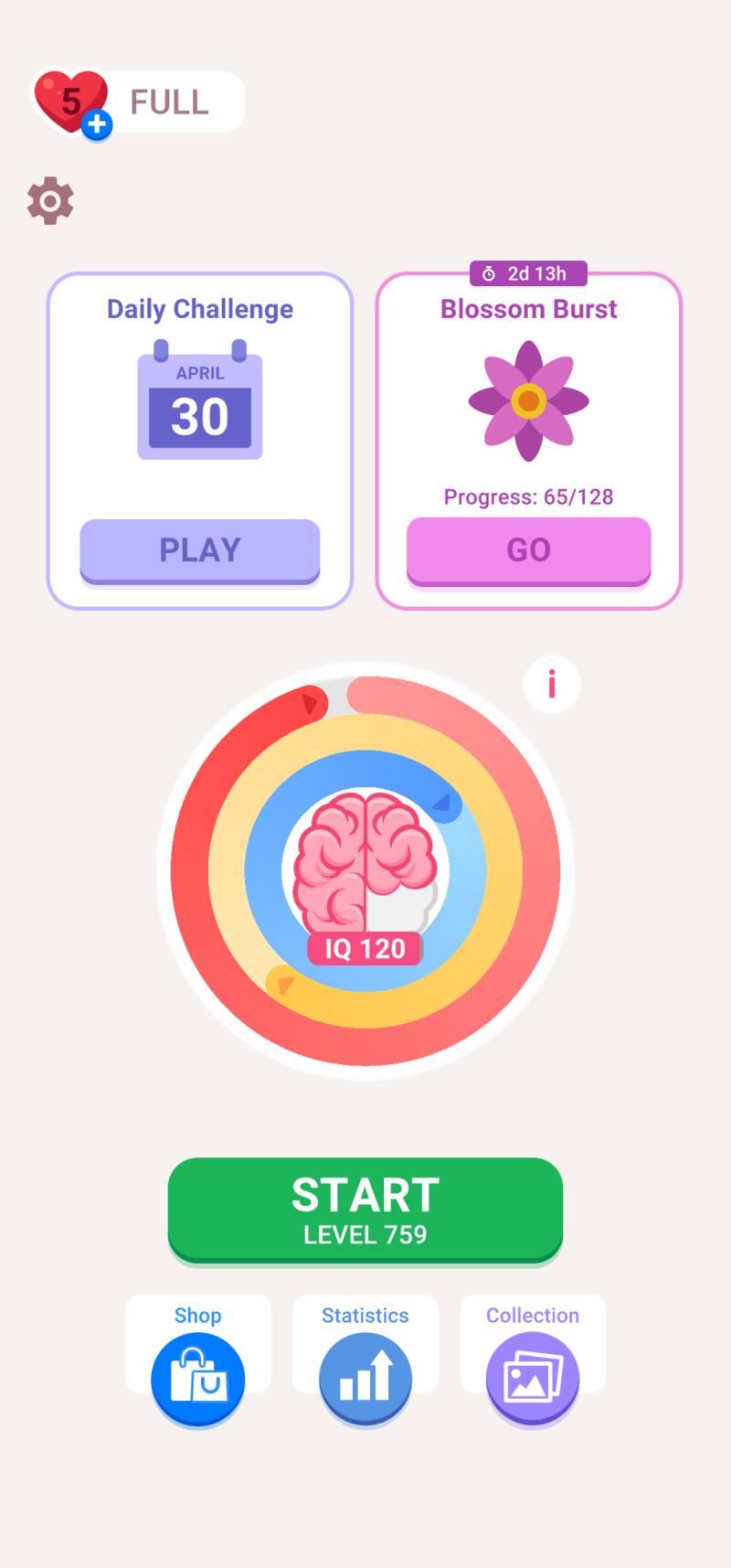Open the IQ info icon

coord(552,684)
